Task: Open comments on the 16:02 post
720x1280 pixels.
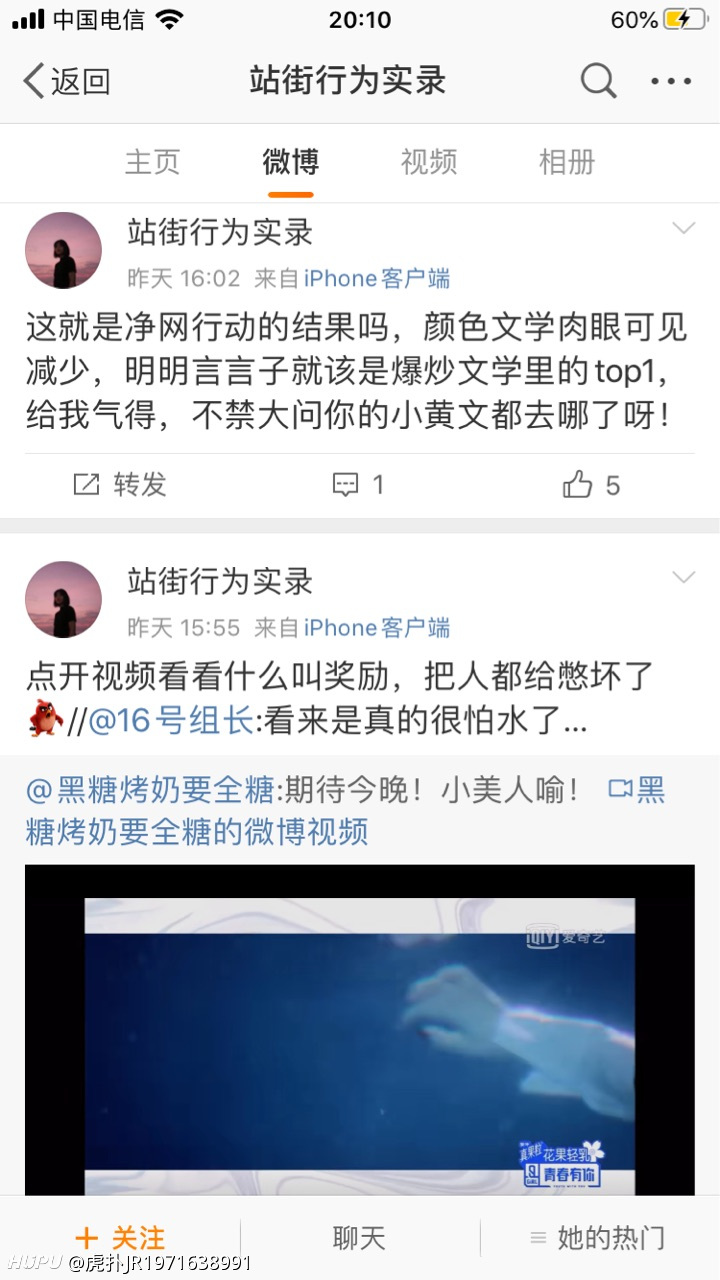Action: pos(358,485)
